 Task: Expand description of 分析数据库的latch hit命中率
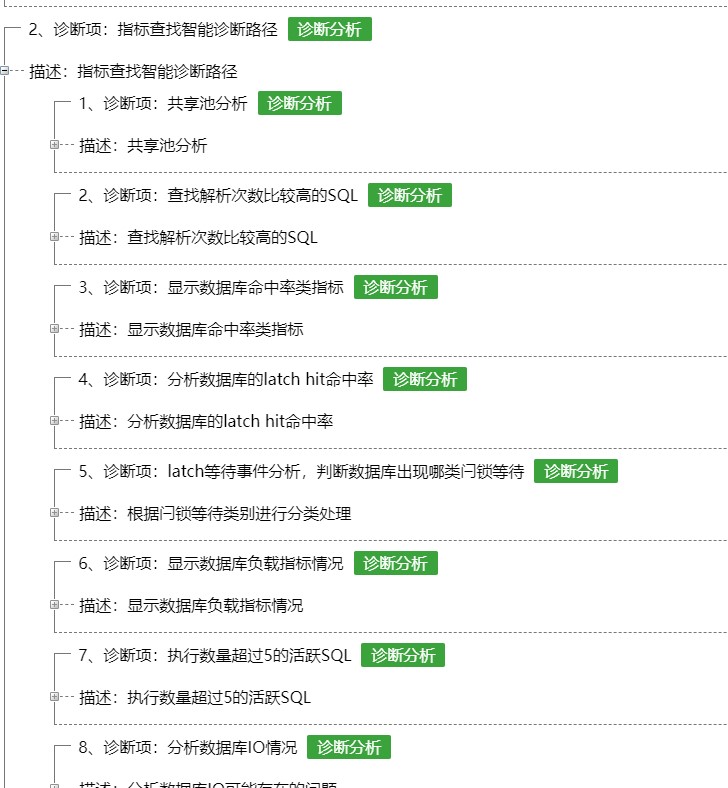54,421
